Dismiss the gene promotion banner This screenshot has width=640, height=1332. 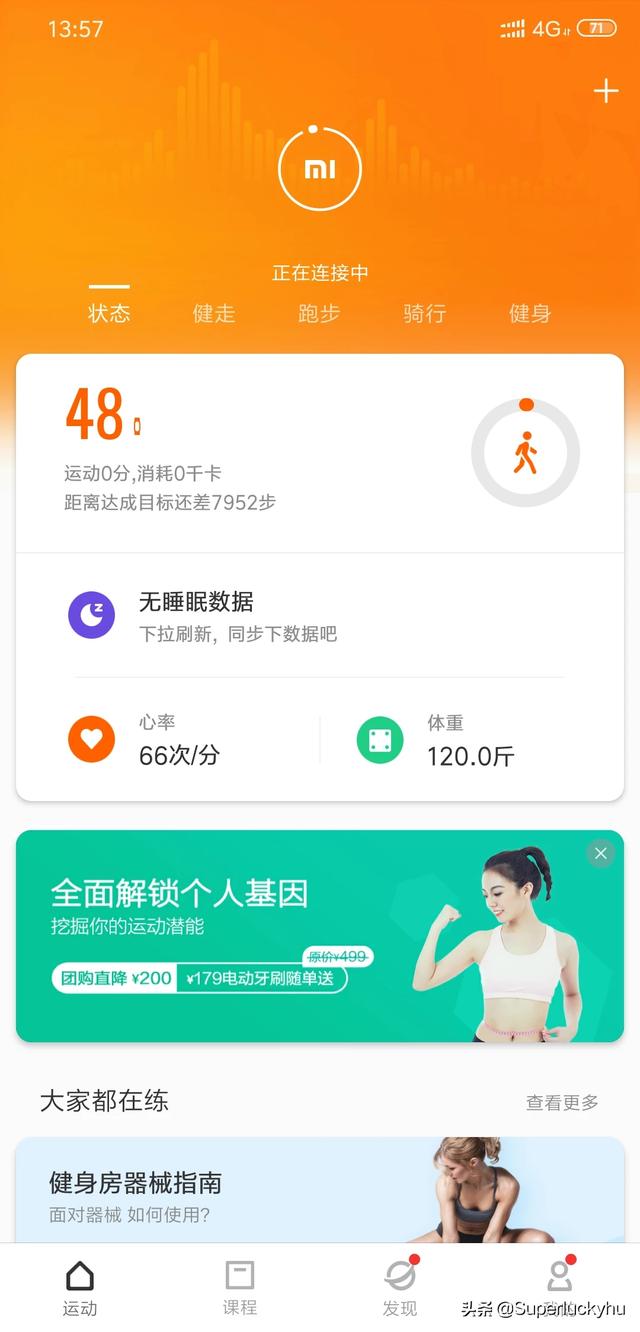600,853
